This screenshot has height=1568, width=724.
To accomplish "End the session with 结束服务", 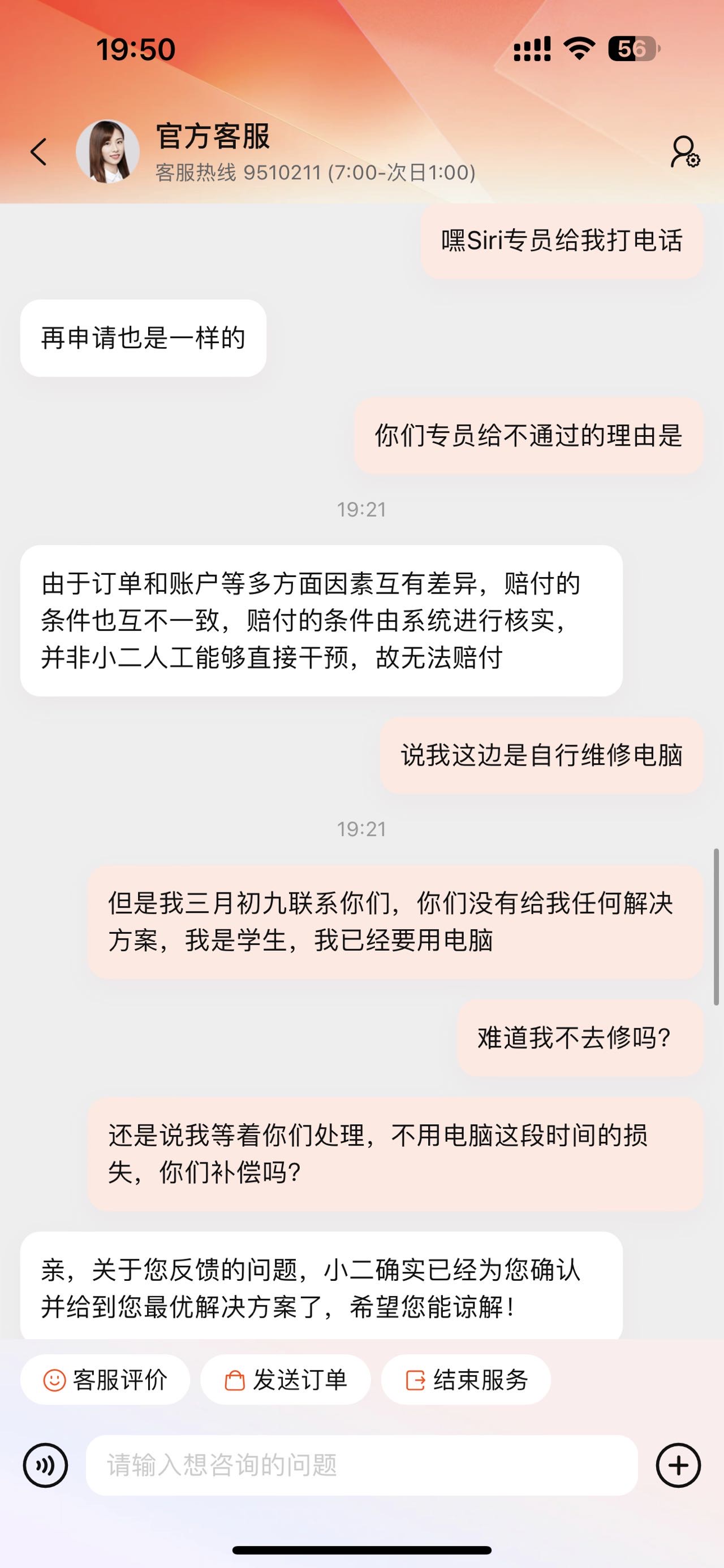I will tap(467, 1380).
